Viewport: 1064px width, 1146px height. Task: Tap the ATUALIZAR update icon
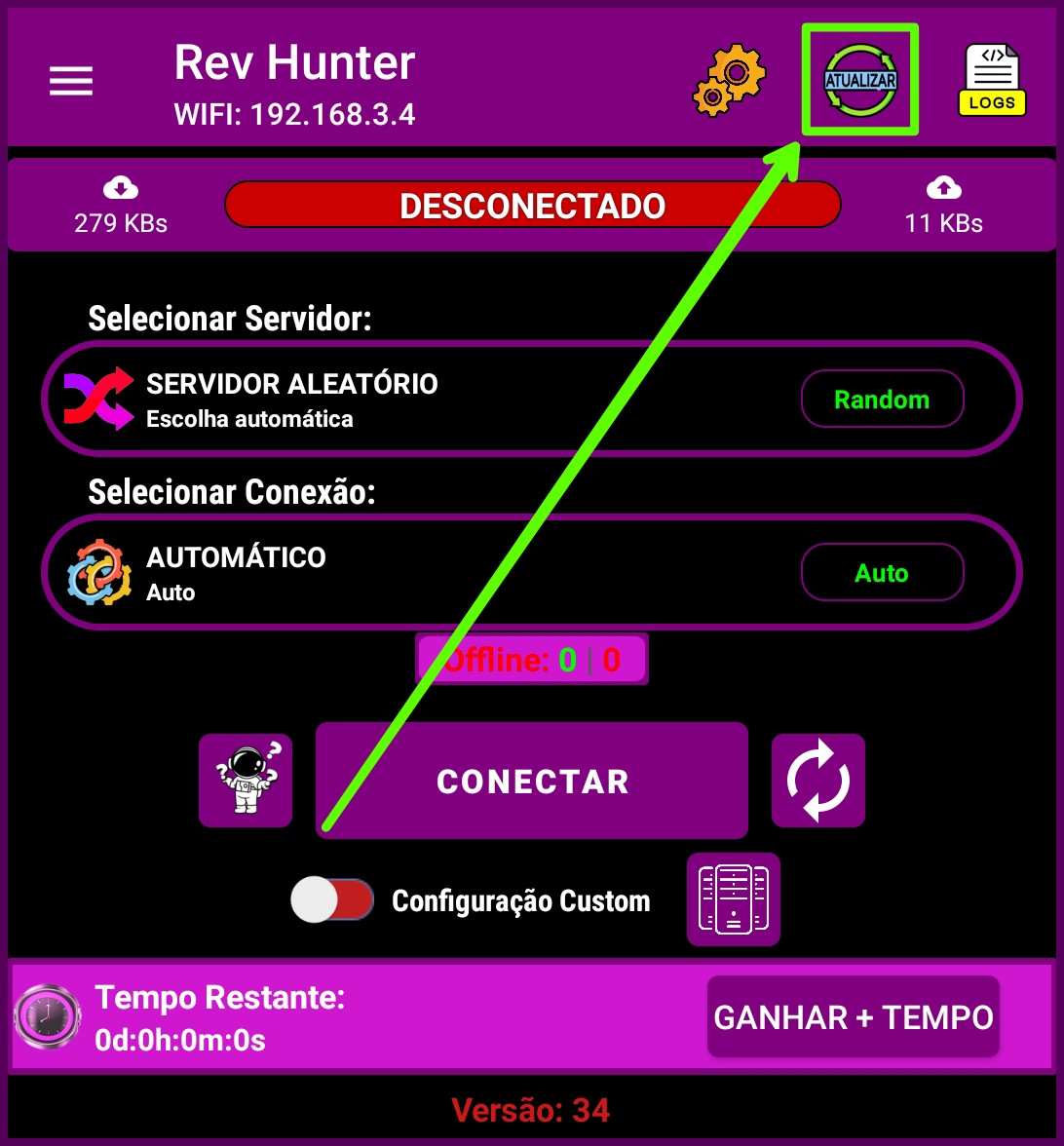coord(859,78)
